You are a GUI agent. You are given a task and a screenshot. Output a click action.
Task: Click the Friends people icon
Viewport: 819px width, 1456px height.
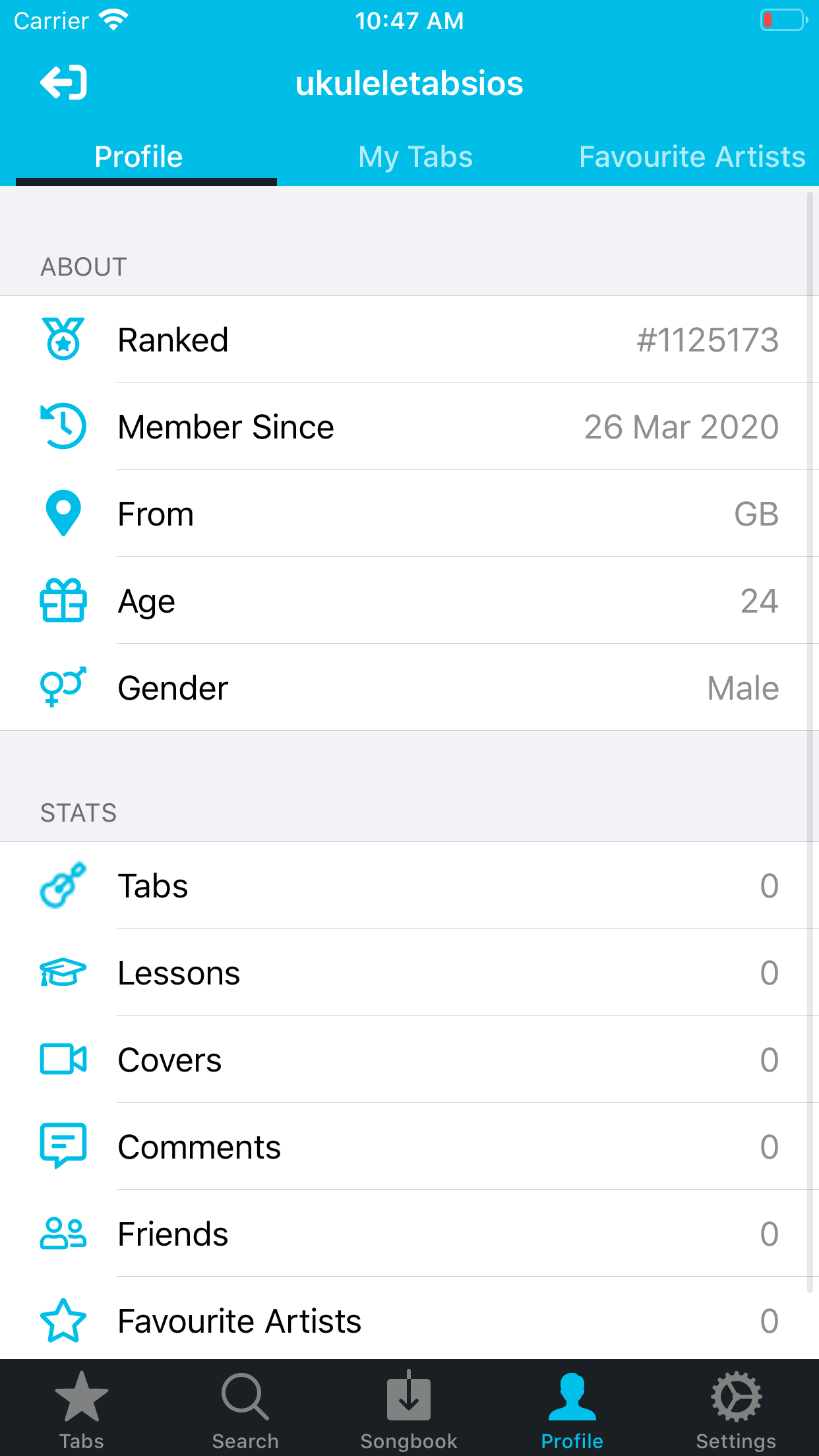[63, 1234]
